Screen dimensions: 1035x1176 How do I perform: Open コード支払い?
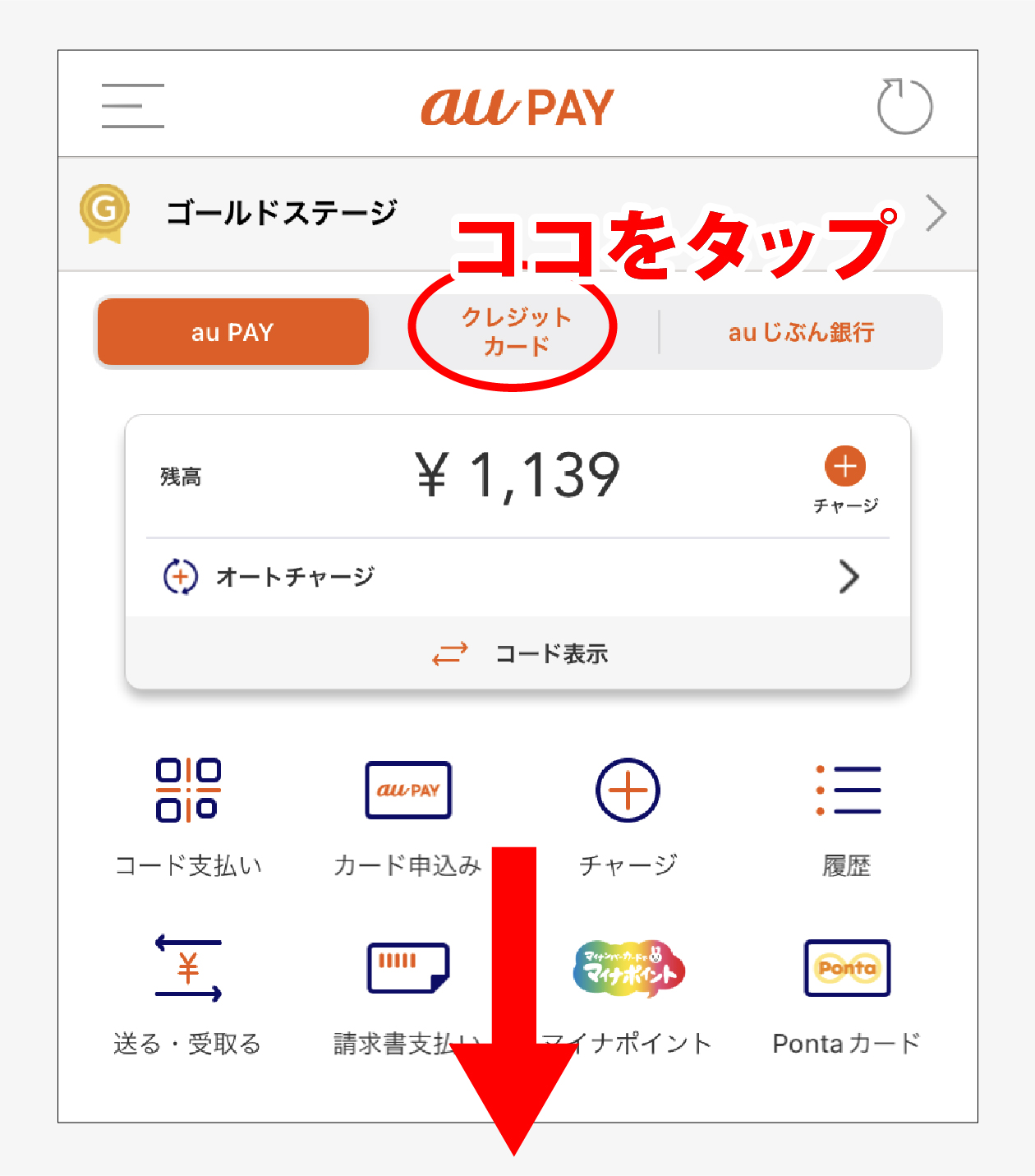pos(188,814)
